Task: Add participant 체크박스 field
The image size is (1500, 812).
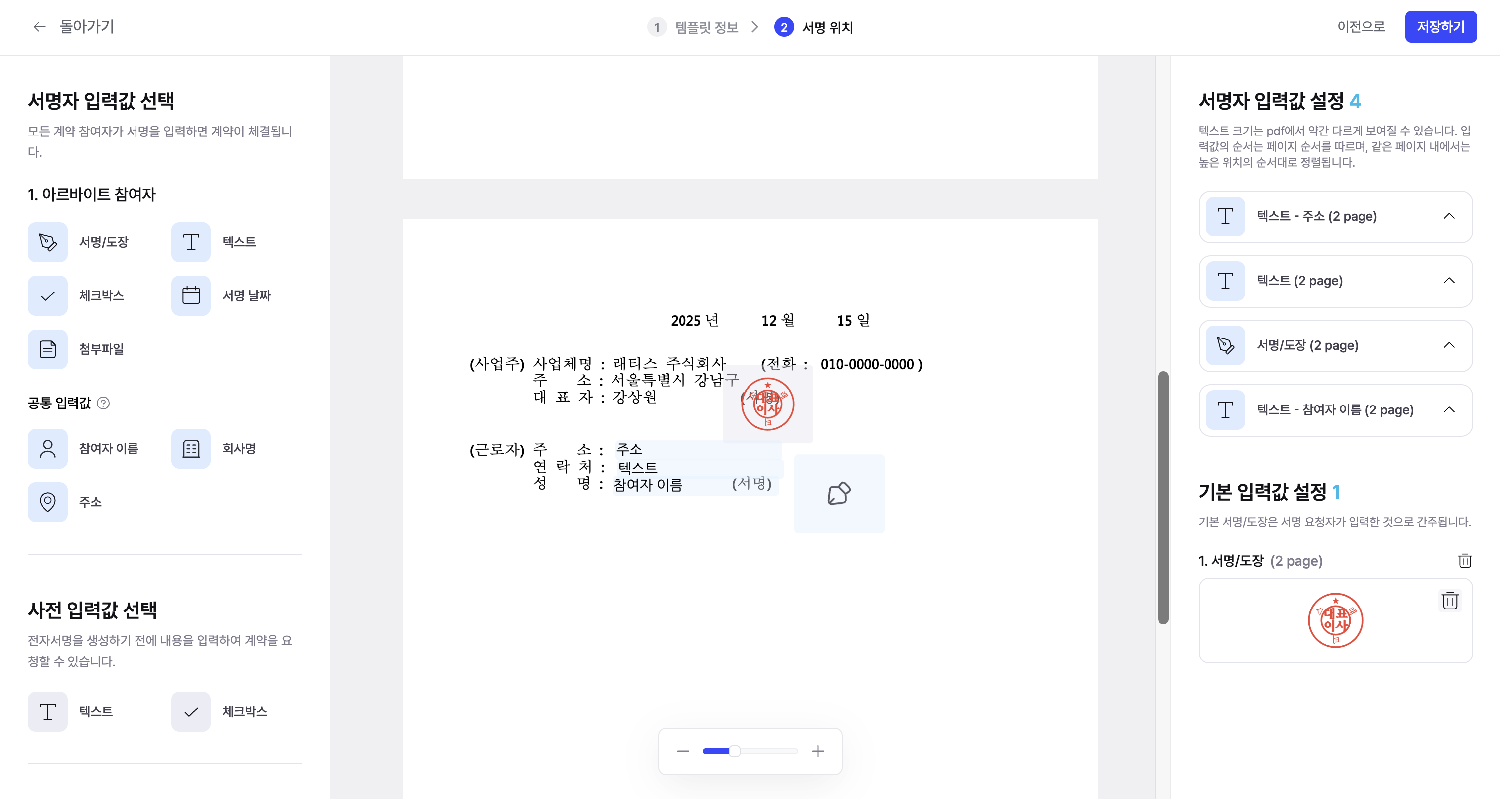Action: (x=48, y=296)
